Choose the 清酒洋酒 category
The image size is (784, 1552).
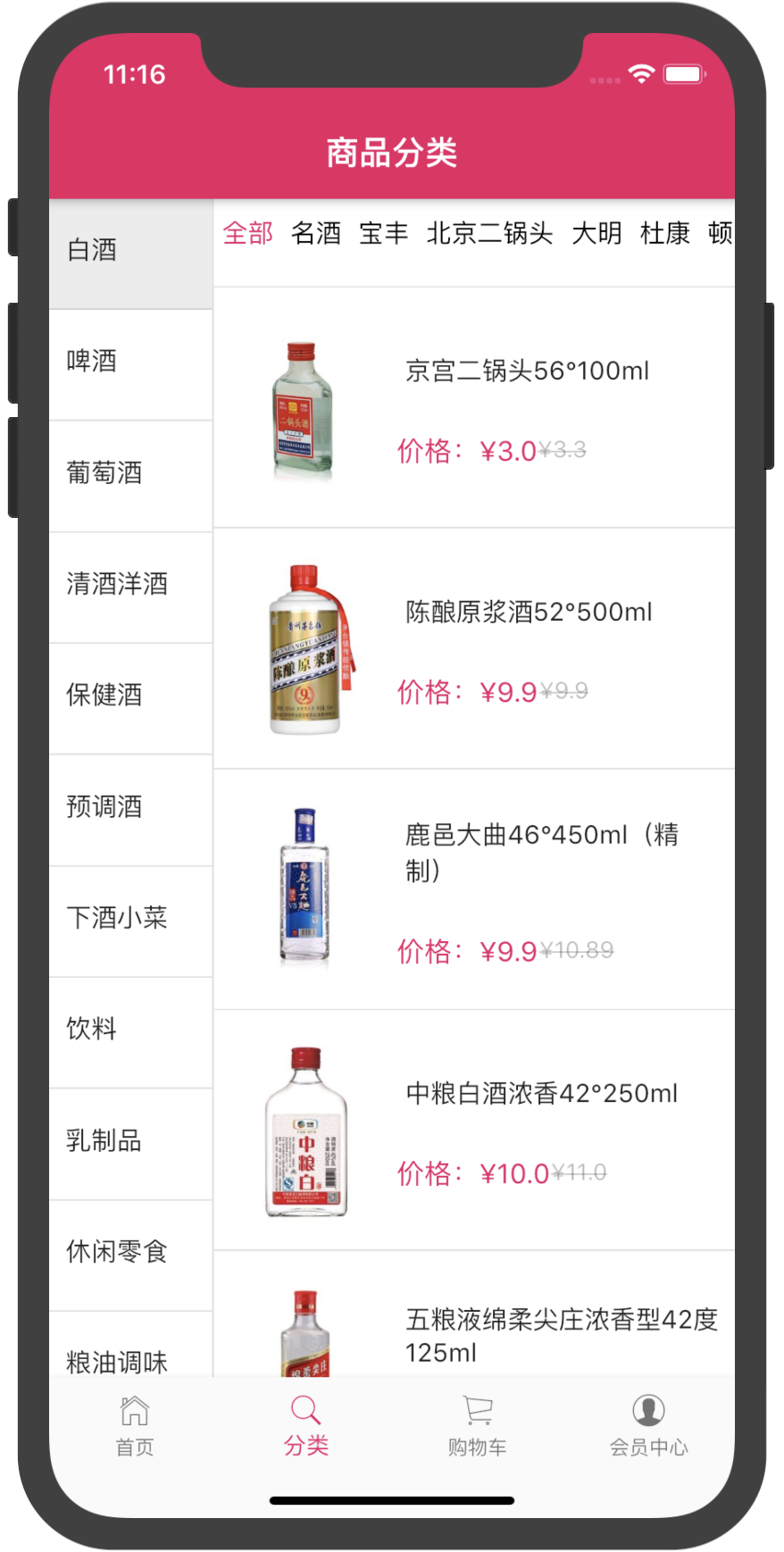click(130, 585)
